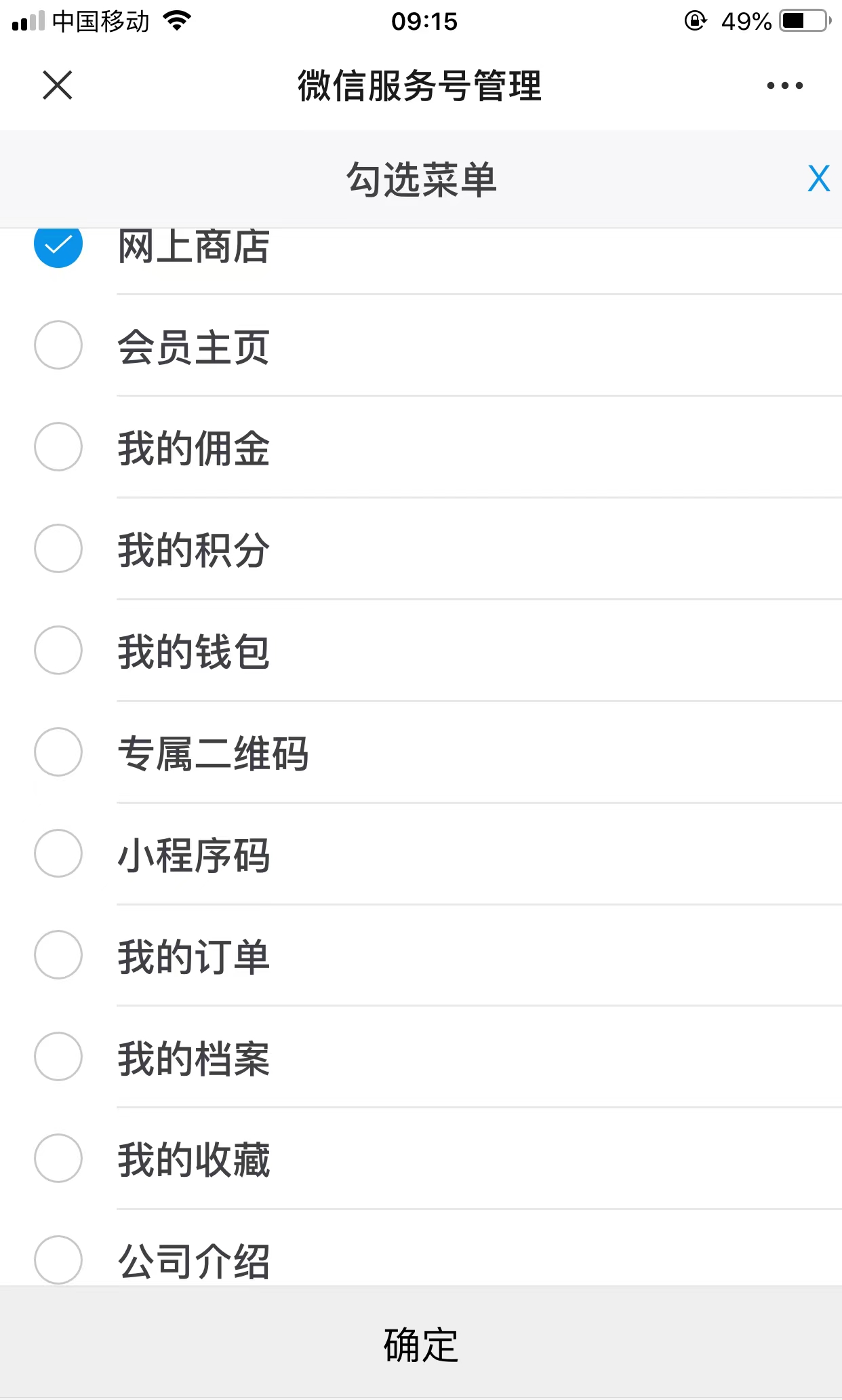842x1400 pixels.
Task: Dismiss the 勾选菜单 panel with the blue X
Action: pyautogui.click(x=818, y=179)
